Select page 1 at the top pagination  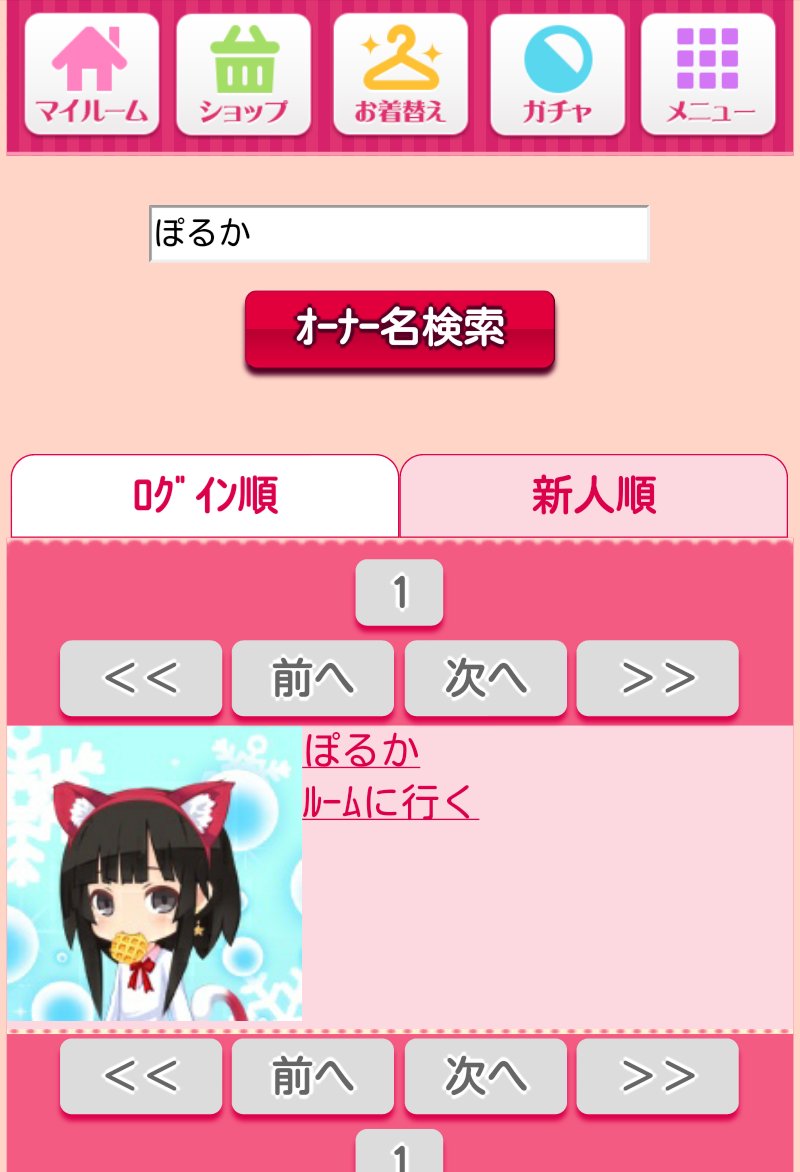click(x=399, y=593)
